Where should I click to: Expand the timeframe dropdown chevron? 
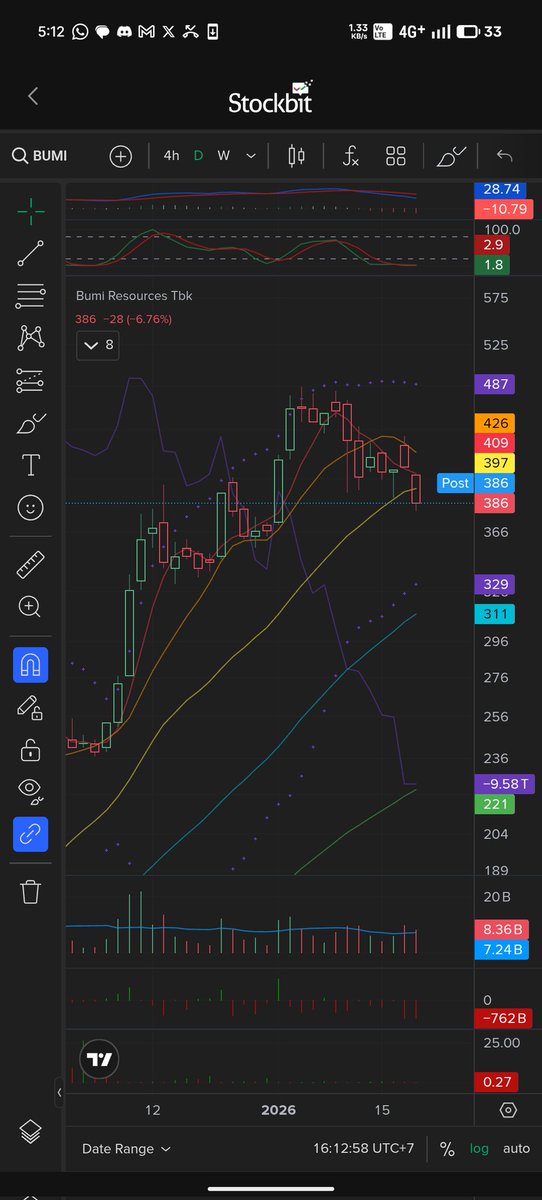pyautogui.click(x=251, y=156)
